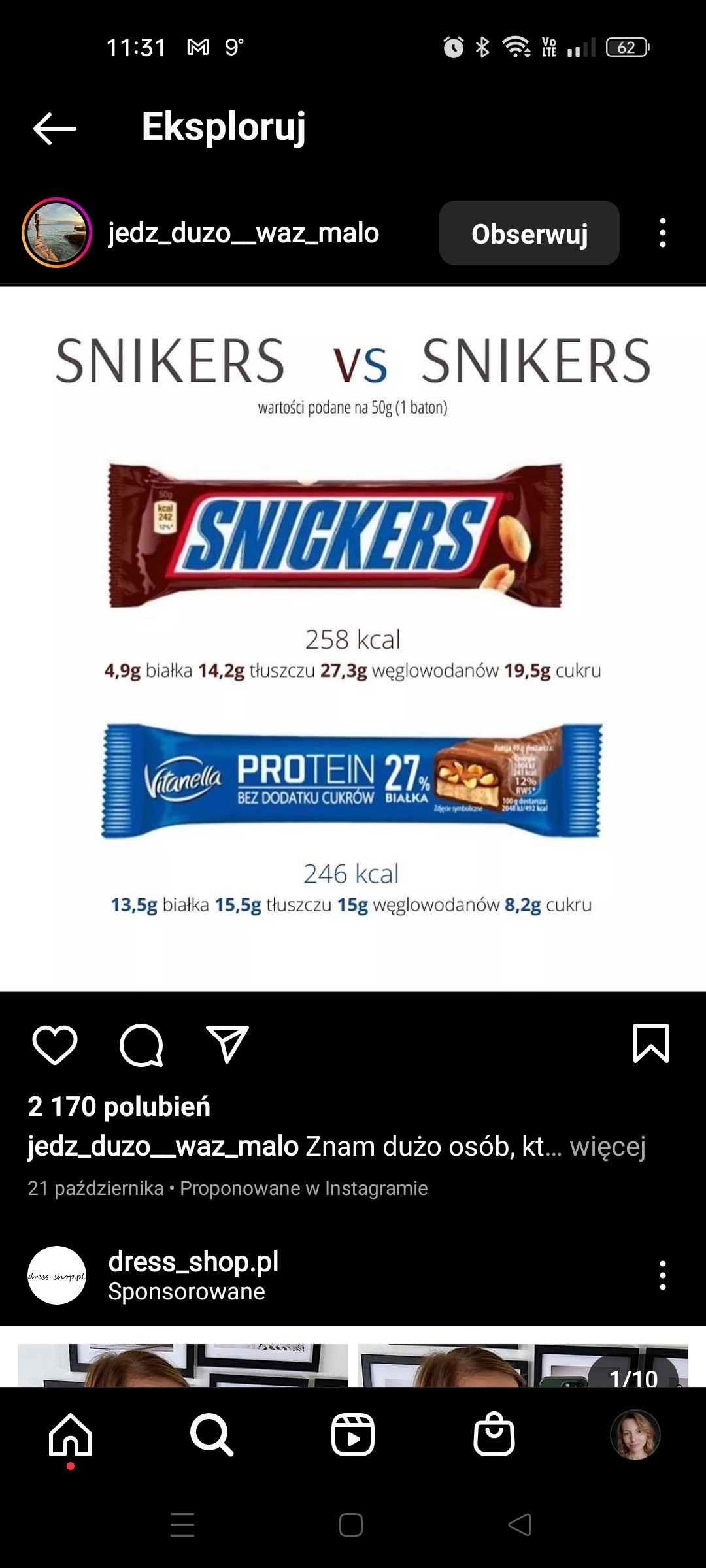Open the post image of Snickers comparison

pyautogui.click(x=353, y=639)
